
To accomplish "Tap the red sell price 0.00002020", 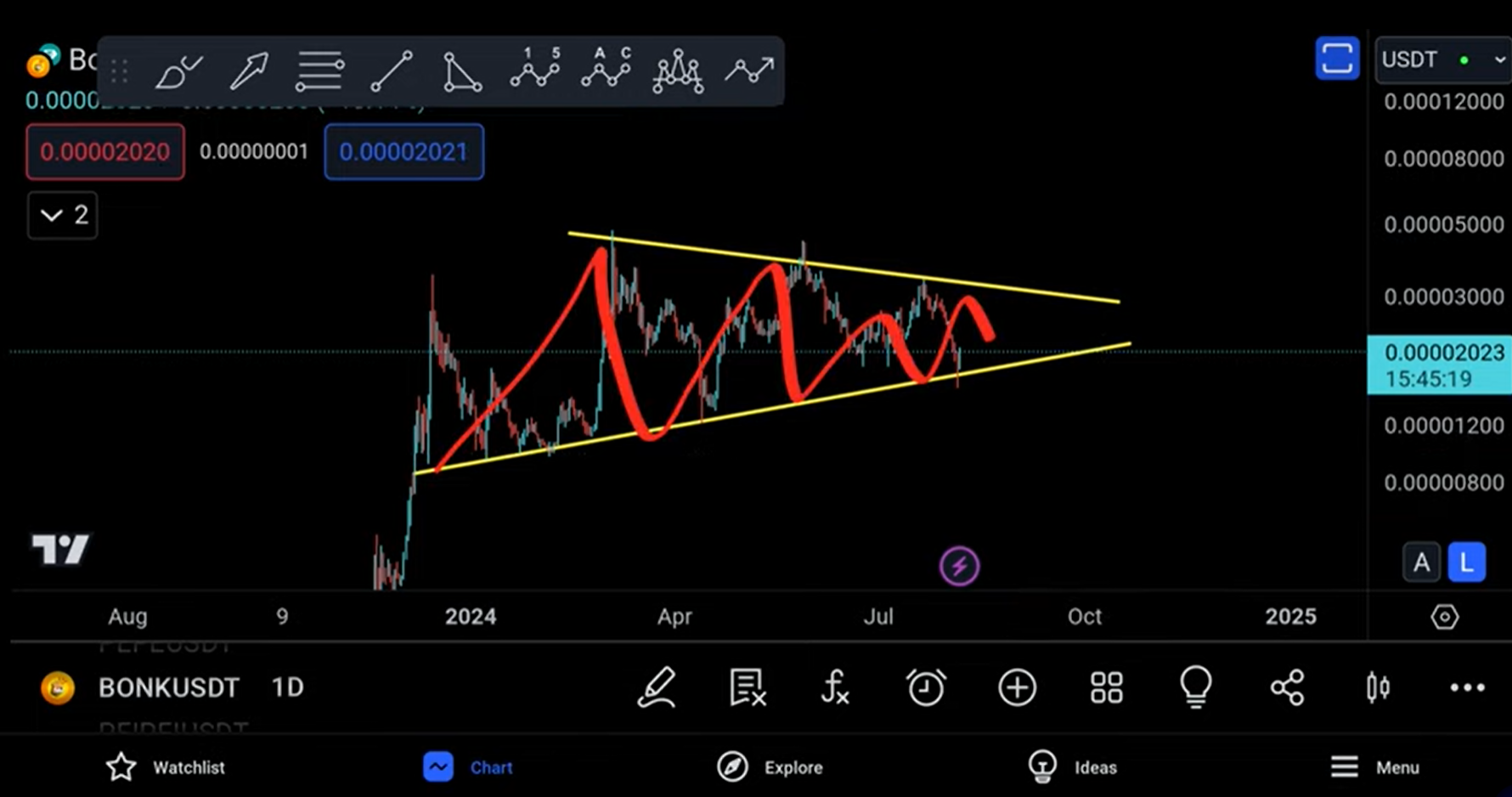I will (105, 152).
